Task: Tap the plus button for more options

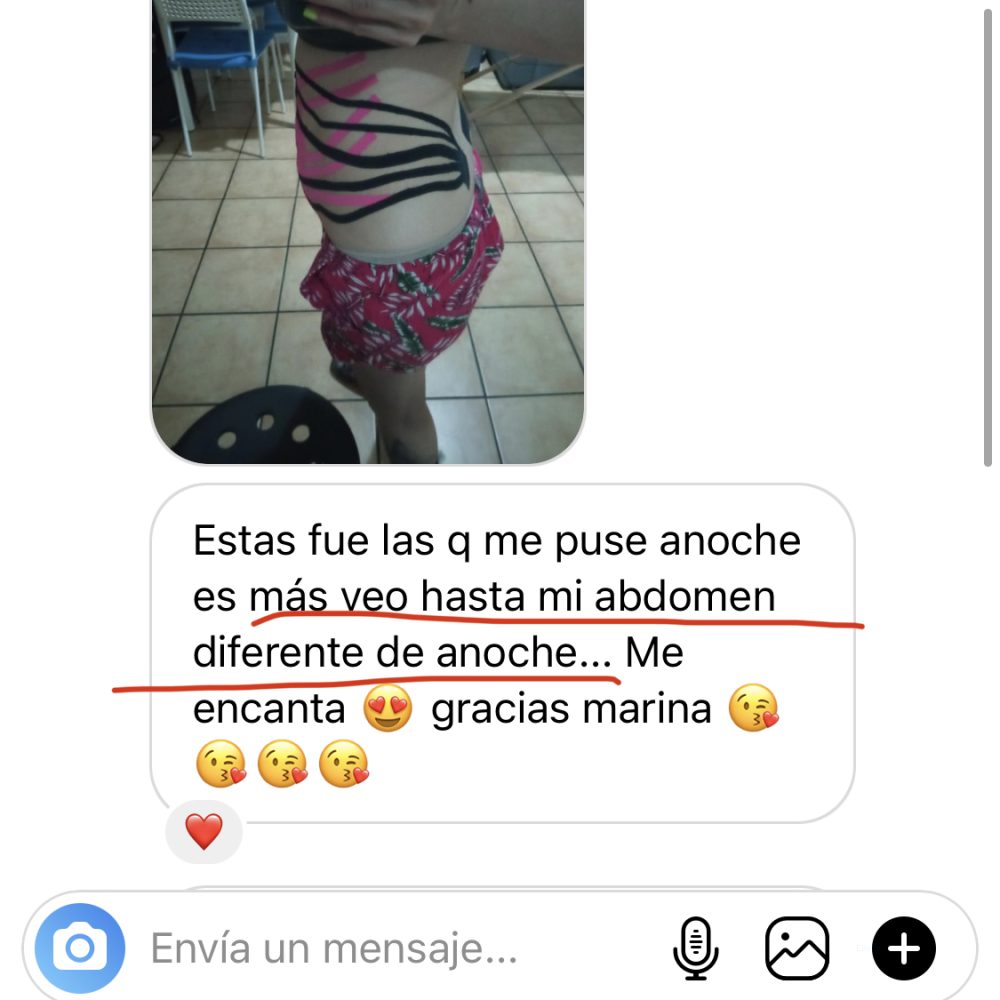Action: (x=904, y=947)
